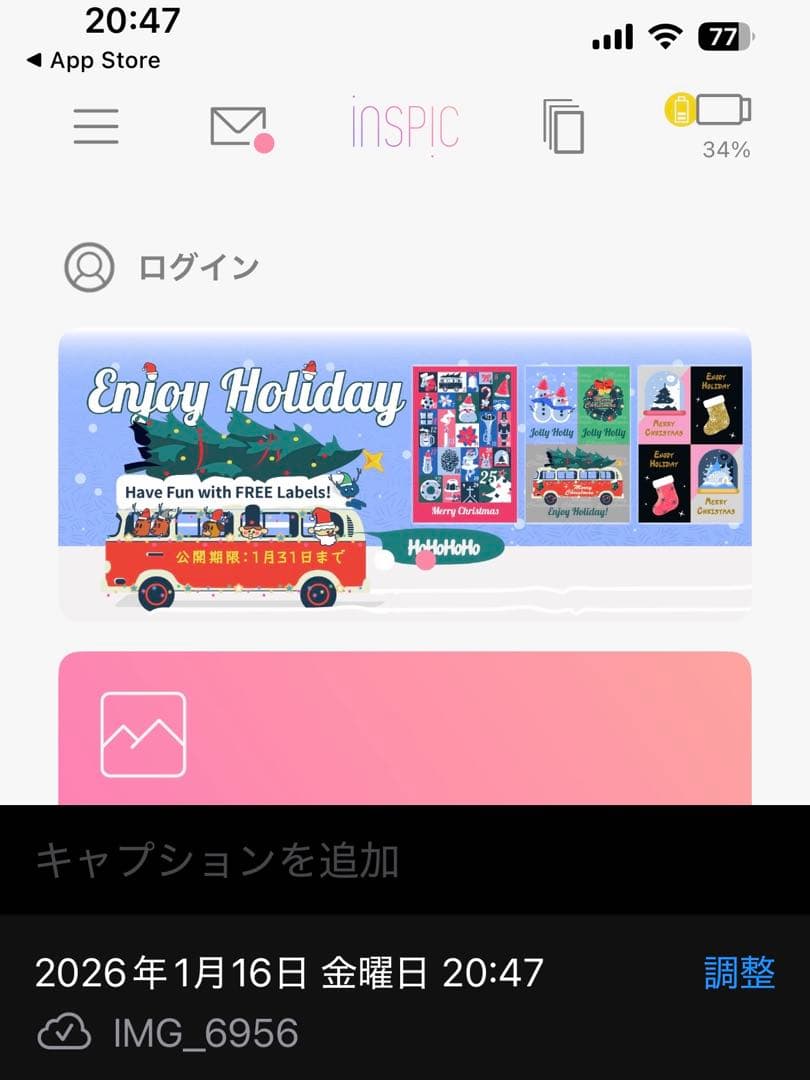Tap 調整 to adjust the date

tap(739, 972)
